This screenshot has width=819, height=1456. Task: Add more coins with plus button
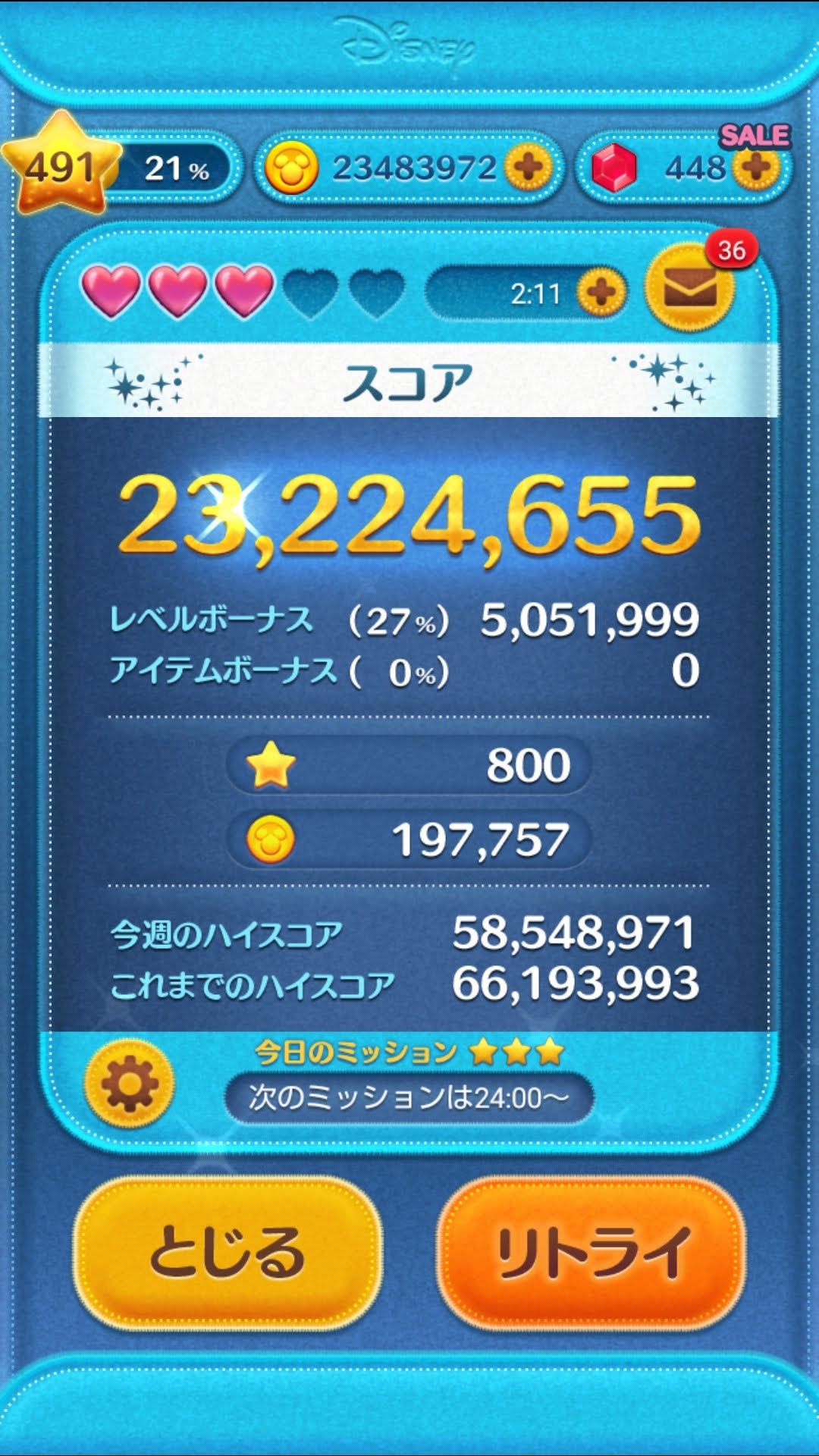click(529, 167)
